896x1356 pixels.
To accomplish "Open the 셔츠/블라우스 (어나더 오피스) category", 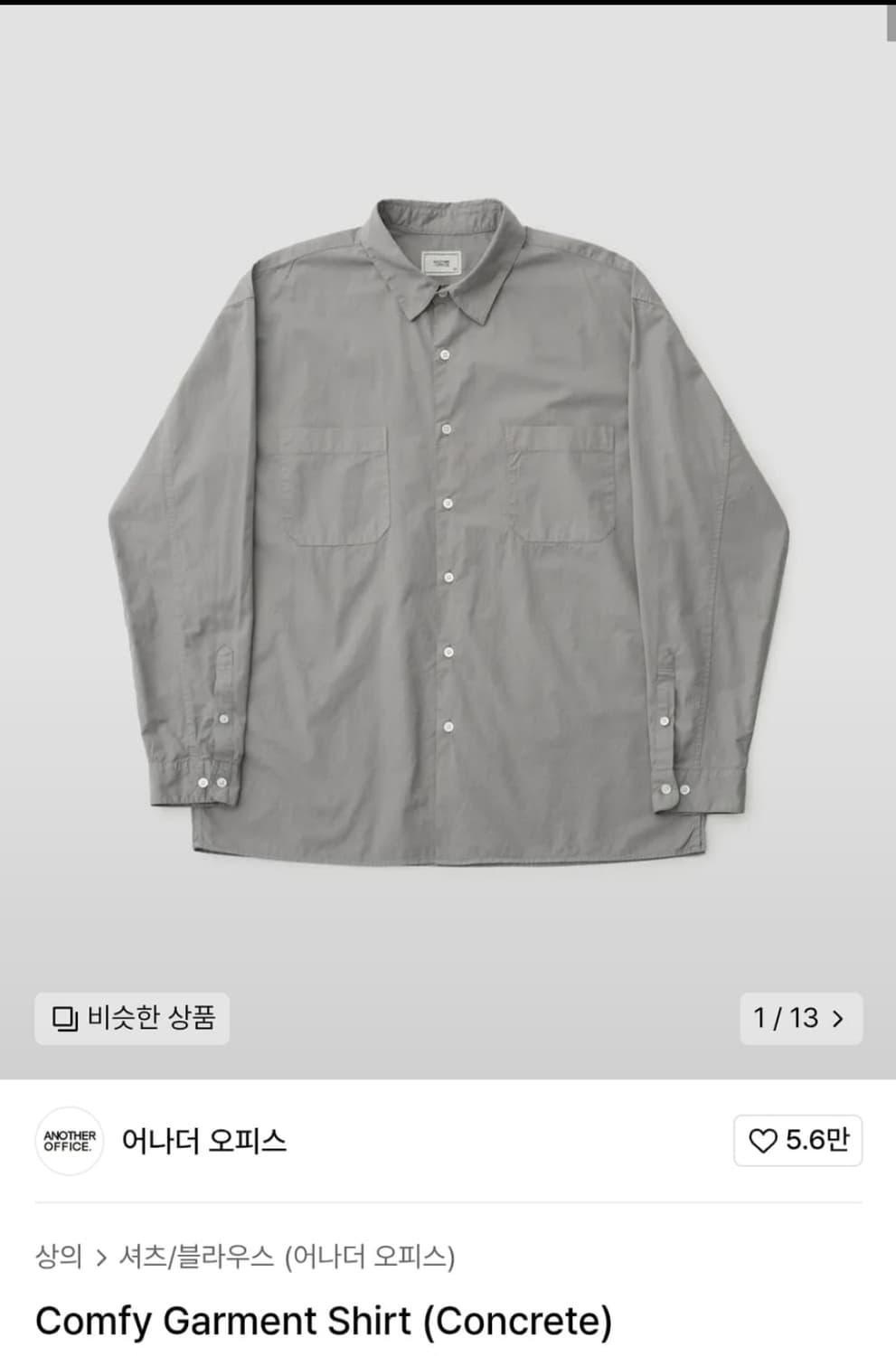I will [x=289, y=1254].
